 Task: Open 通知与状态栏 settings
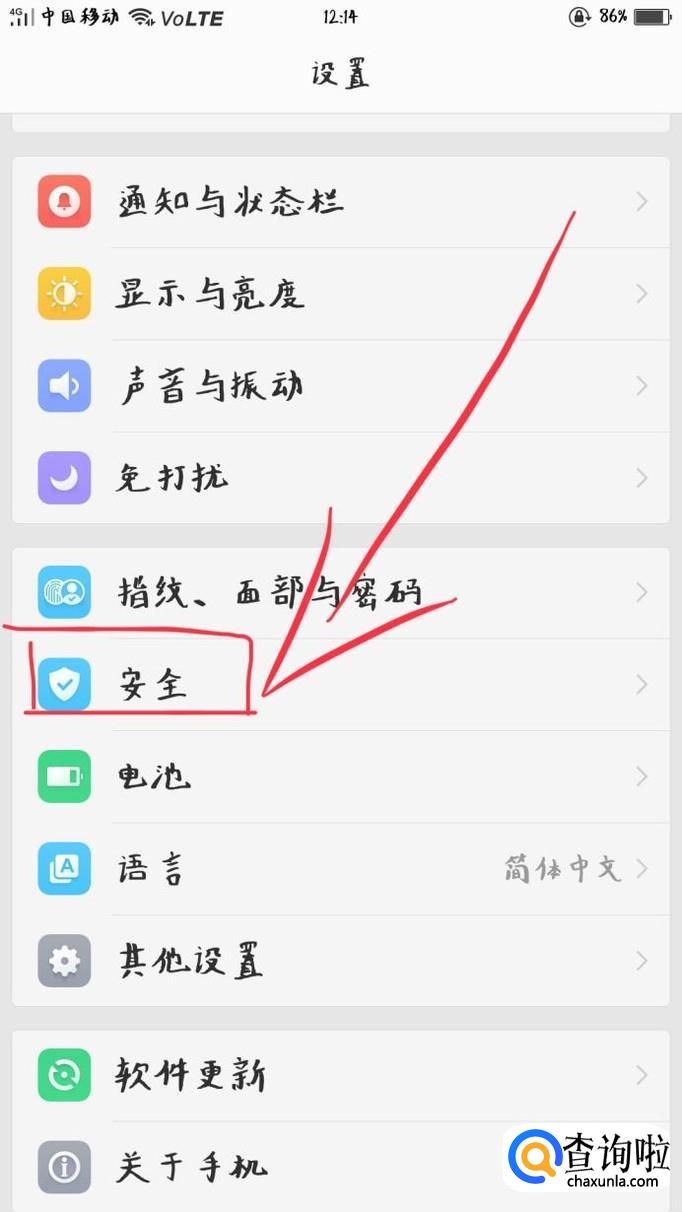click(x=341, y=202)
